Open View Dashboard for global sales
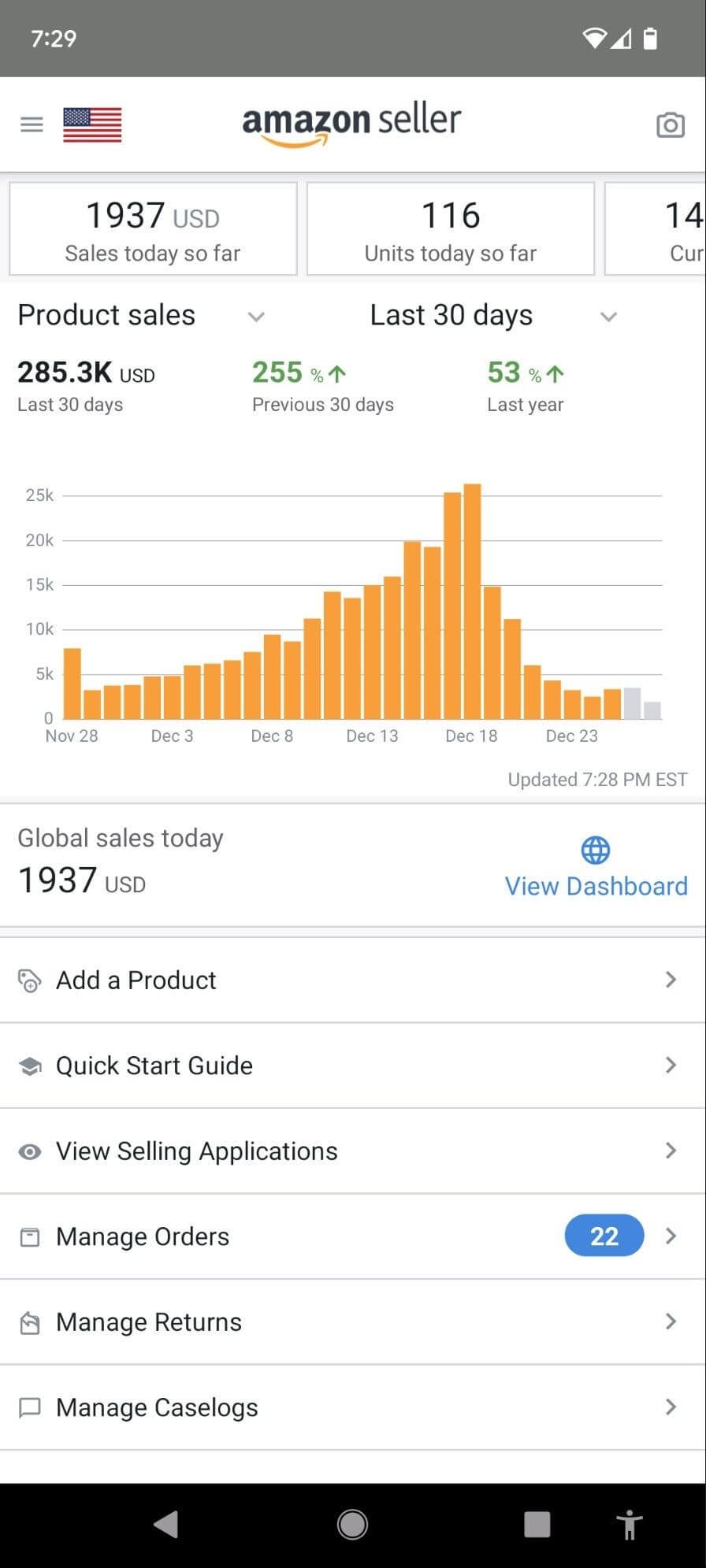The width and height of the screenshot is (706, 1568). (596, 867)
